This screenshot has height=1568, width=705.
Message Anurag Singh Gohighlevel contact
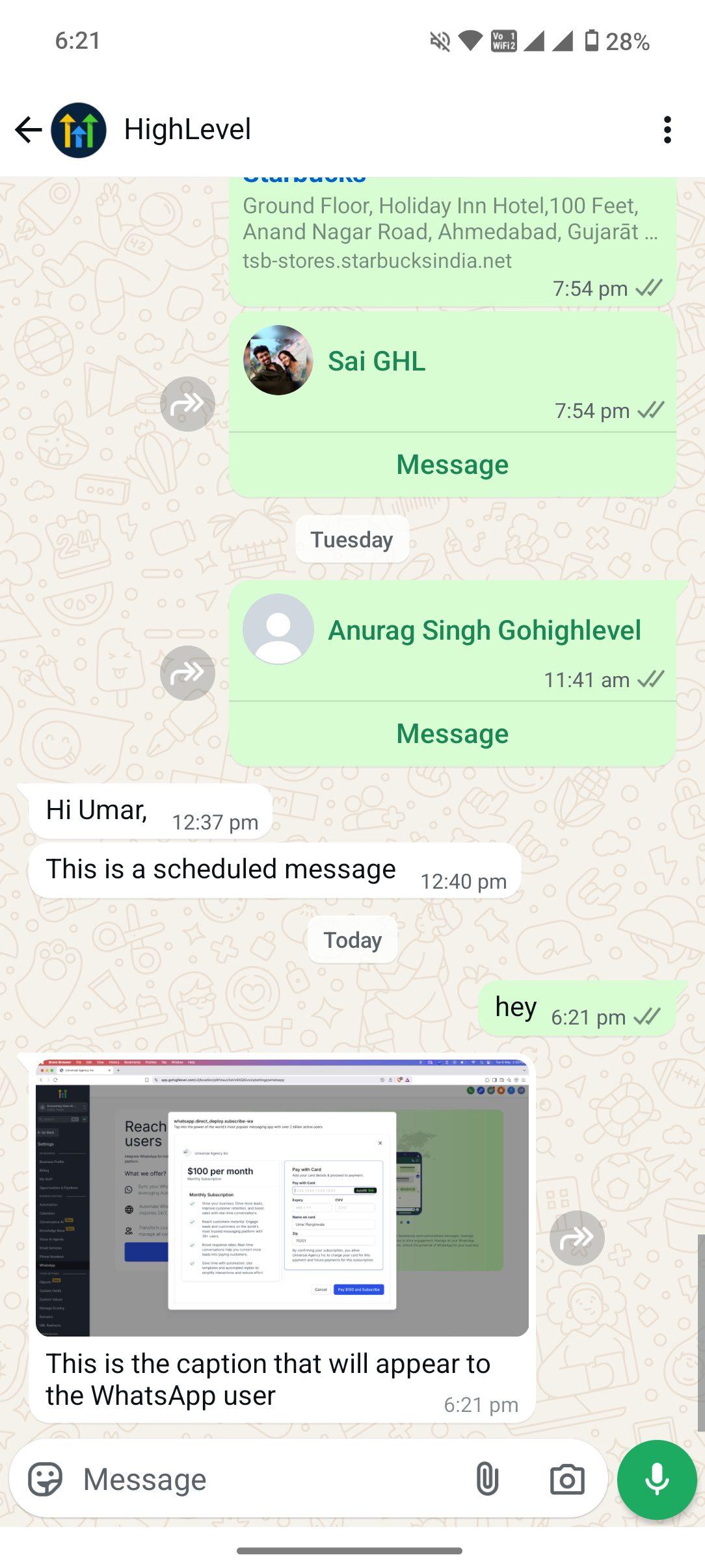click(x=452, y=734)
